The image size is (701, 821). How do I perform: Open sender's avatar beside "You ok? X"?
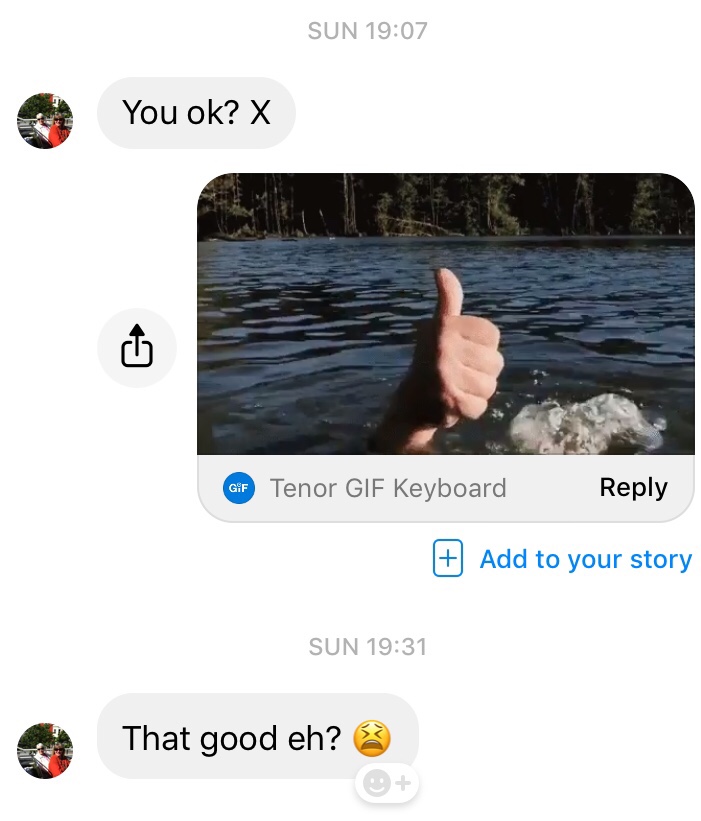pyautogui.click(x=45, y=120)
